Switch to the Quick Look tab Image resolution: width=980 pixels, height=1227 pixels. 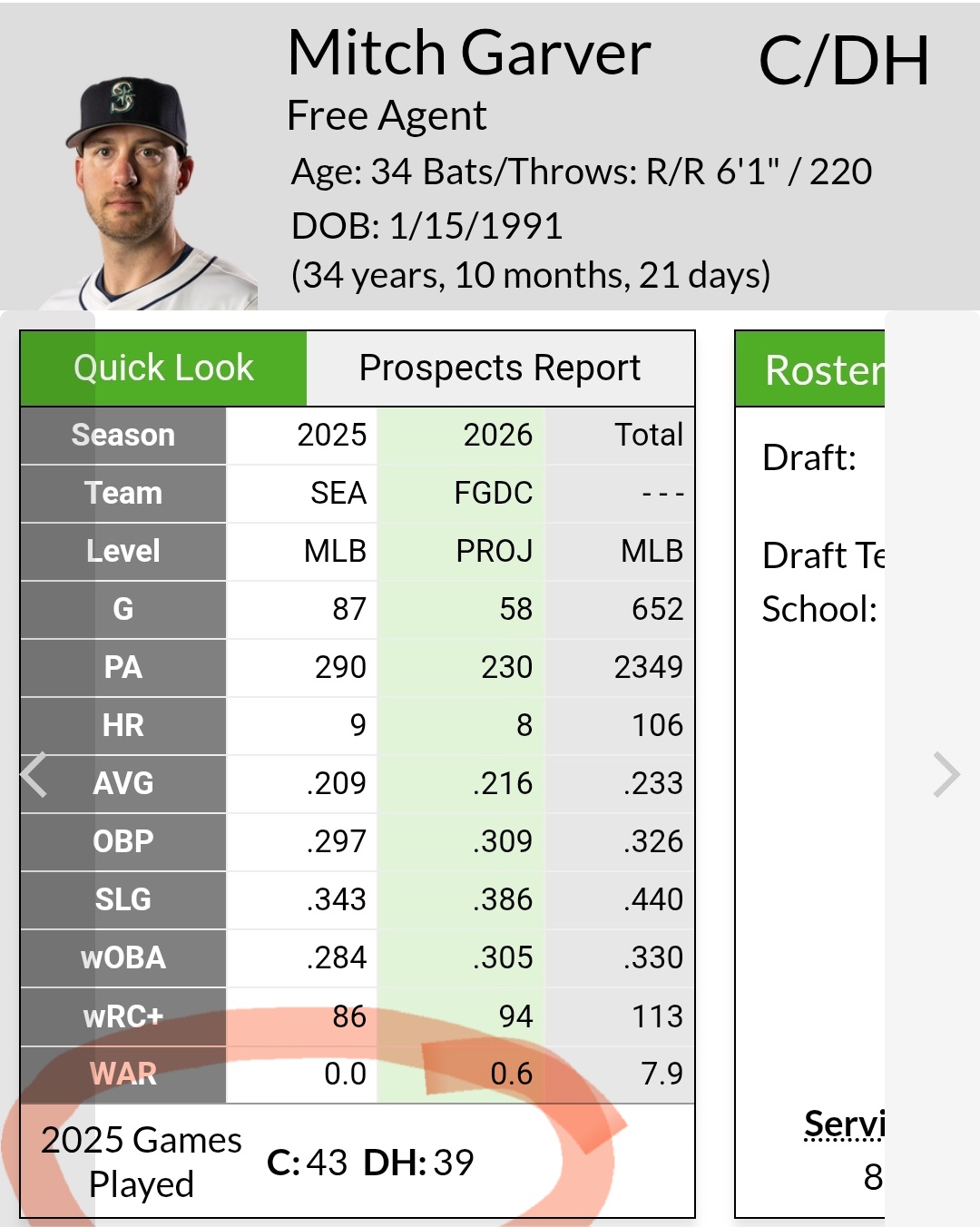click(x=163, y=368)
